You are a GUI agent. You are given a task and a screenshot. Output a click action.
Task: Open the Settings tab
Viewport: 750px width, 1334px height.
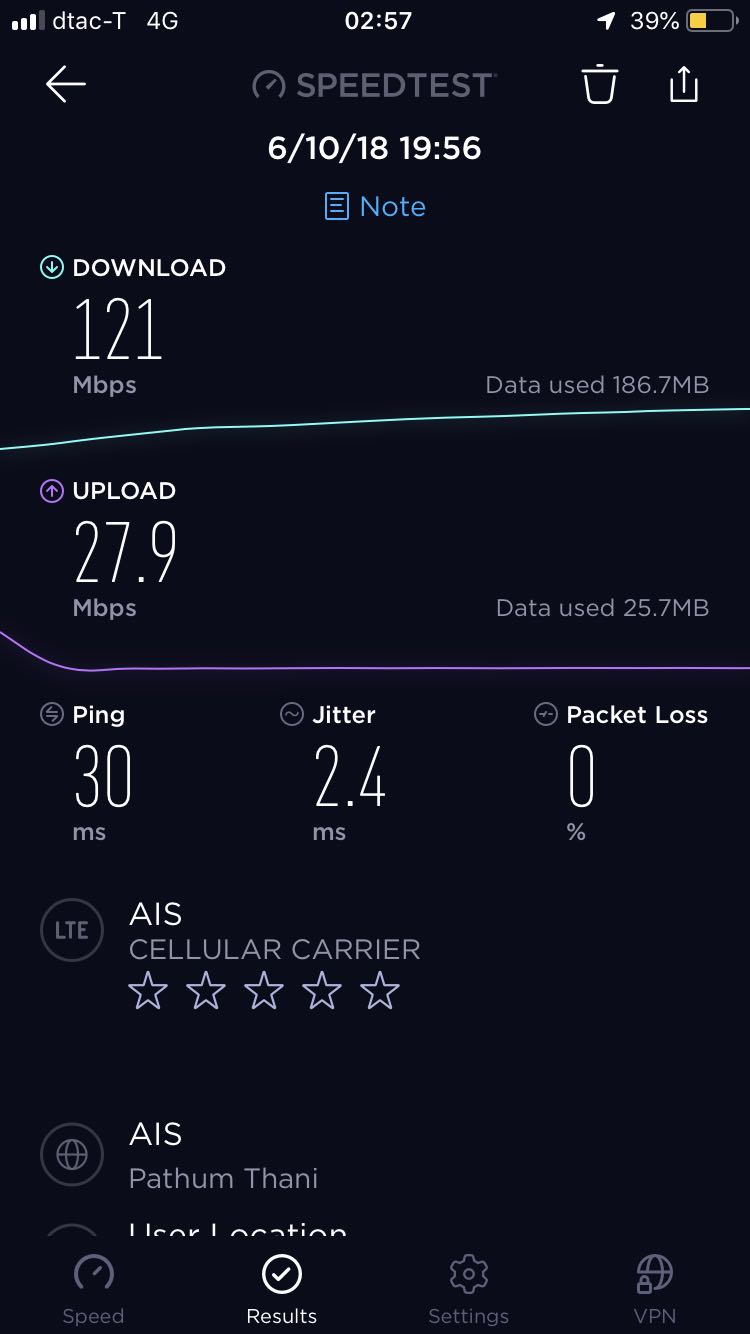pos(468,1288)
